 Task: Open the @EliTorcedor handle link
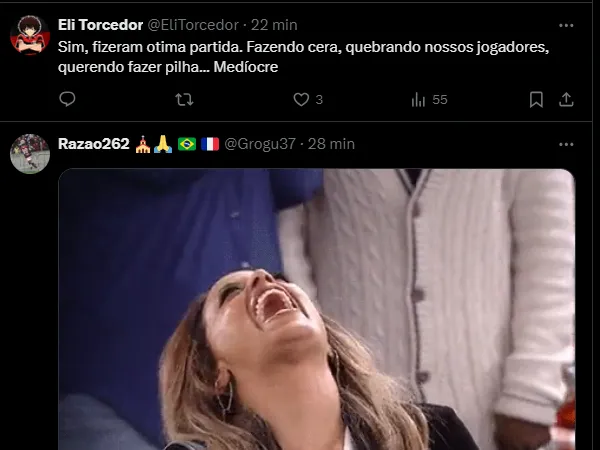193,24
